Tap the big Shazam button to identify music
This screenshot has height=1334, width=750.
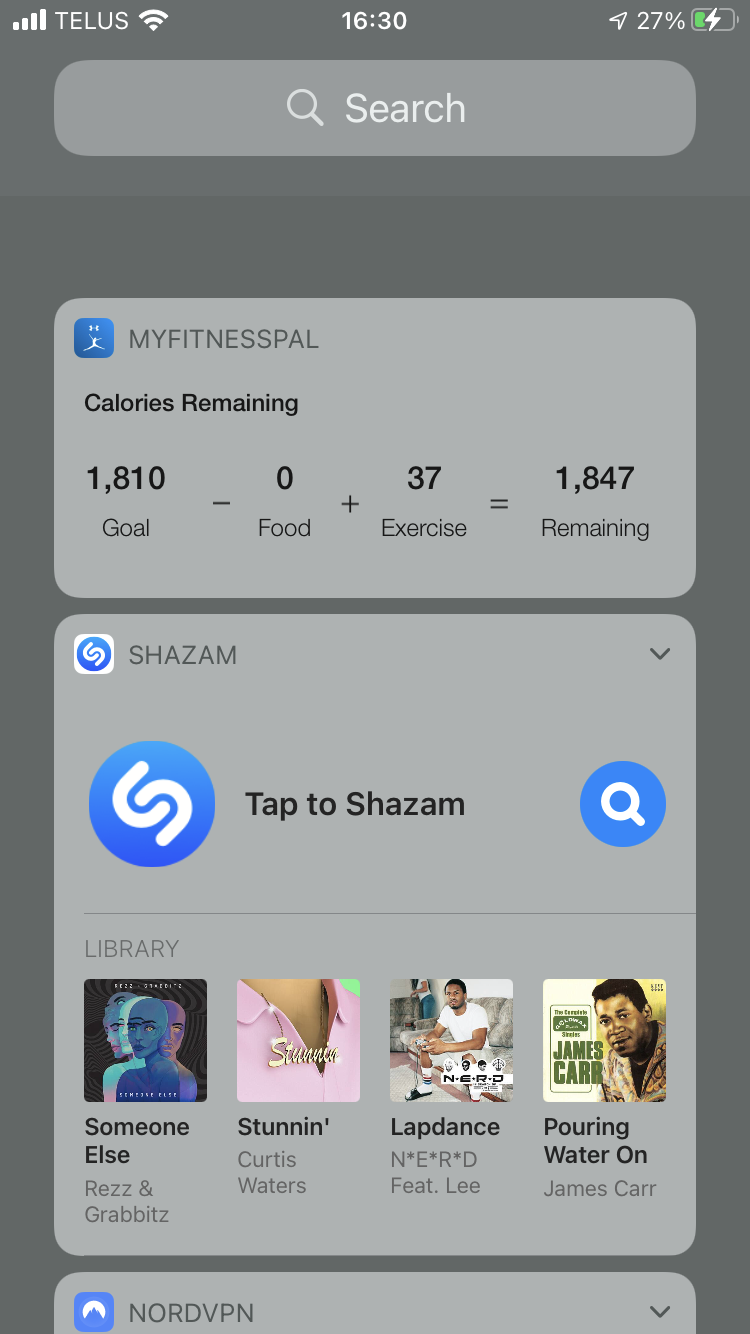pos(152,804)
